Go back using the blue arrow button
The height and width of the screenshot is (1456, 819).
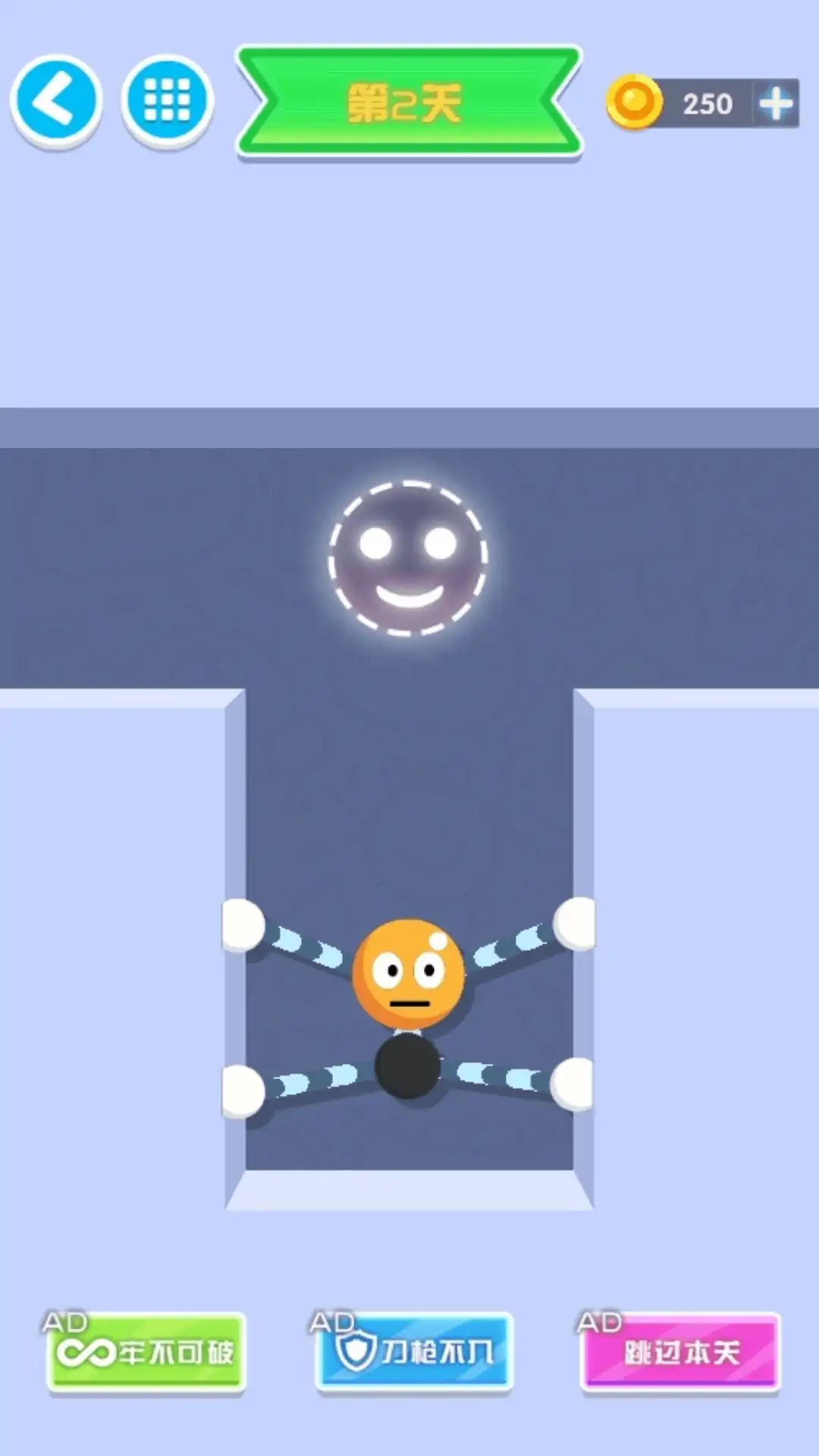tap(55, 101)
